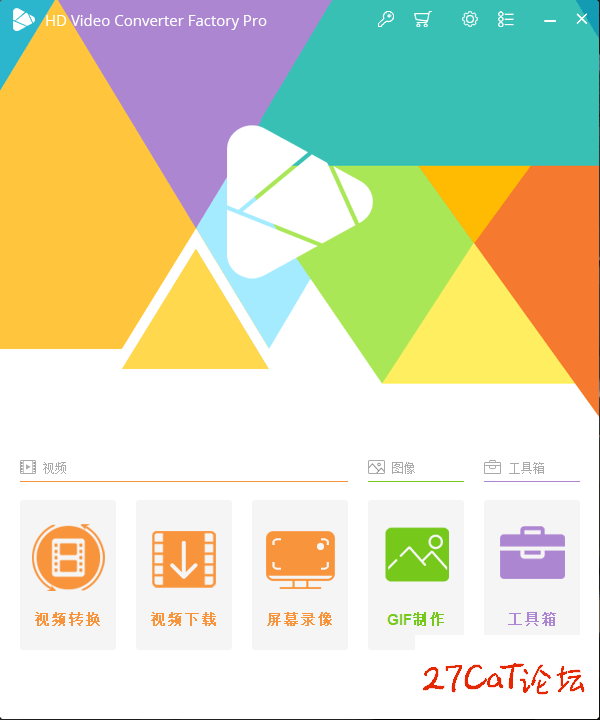Launch the 屏幕录像 screen recorder
Viewport: 600px width, 720px height.
(300, 573)
